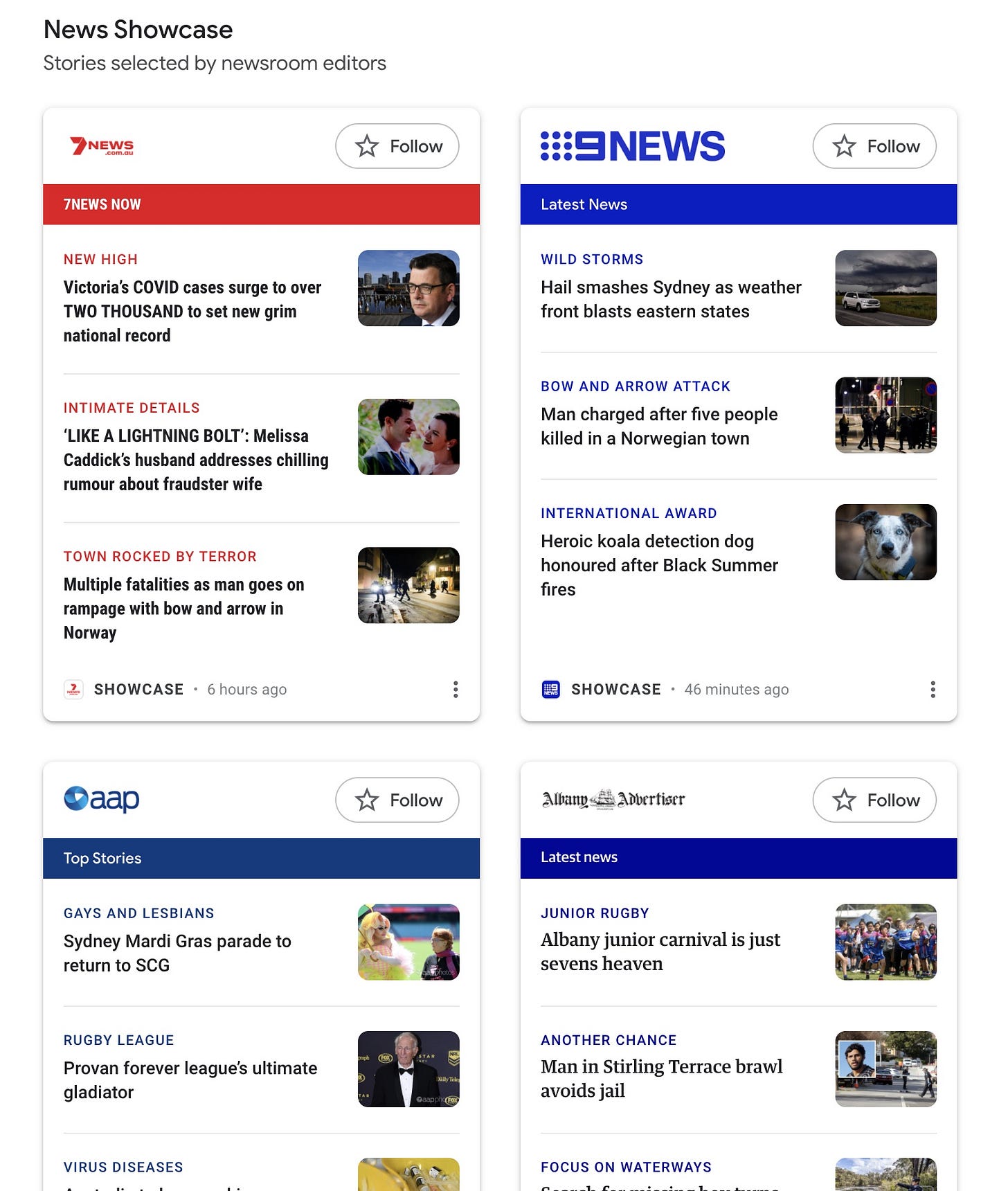
Task: Open the AAP Top Stories banner
Action: pyautogui.click(x=261, y=858)
